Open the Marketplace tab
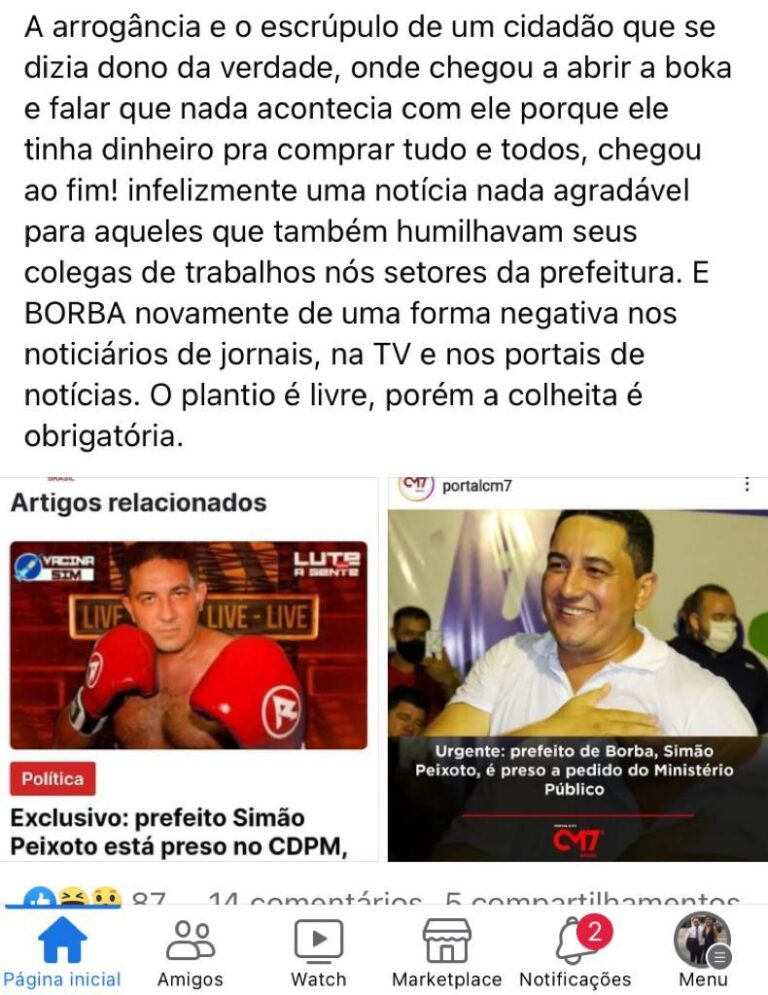Viewport: 768px width, 995px height. coord(446,953)
